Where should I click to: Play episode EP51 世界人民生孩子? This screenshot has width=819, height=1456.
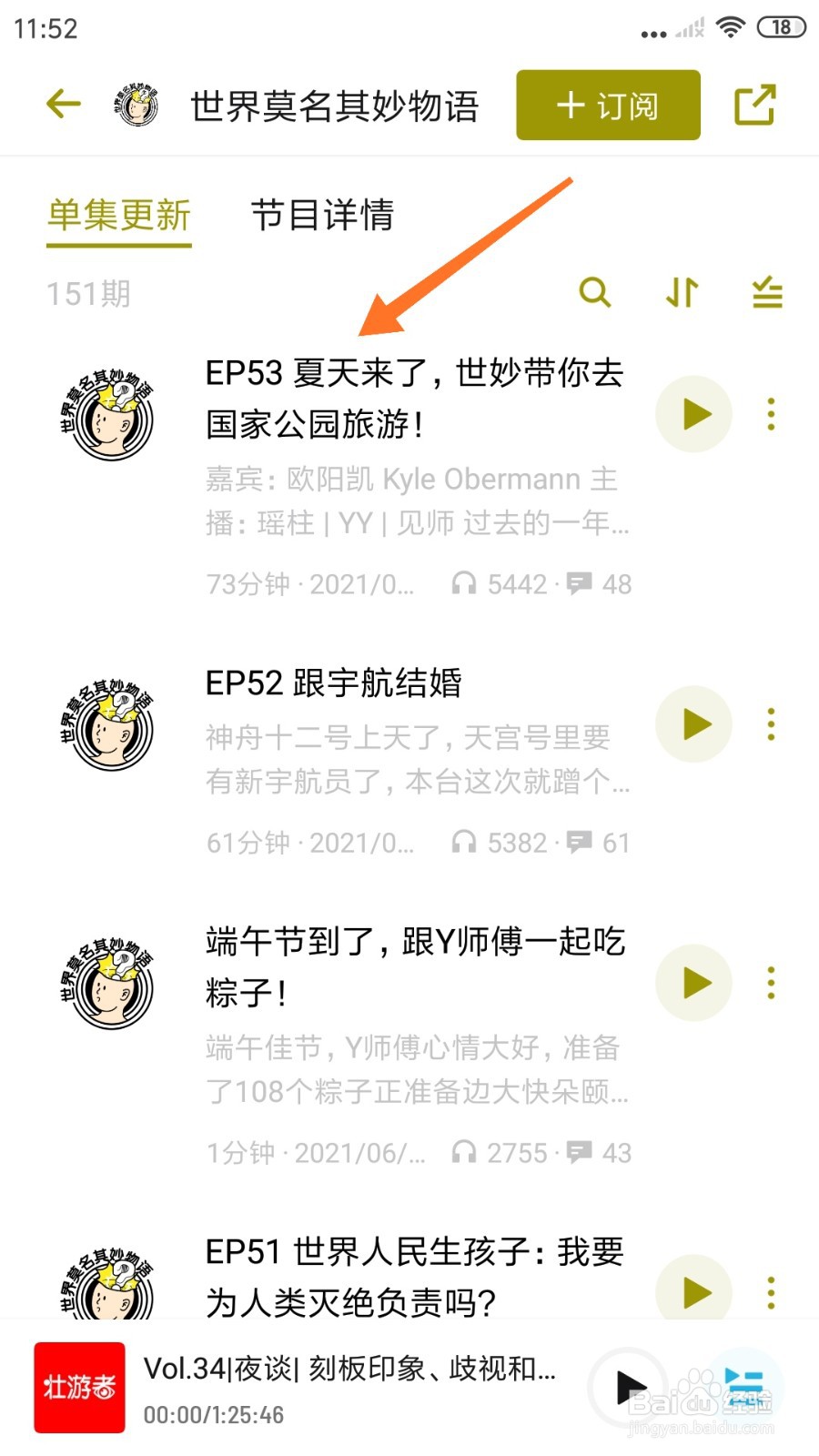click(694, 1291)
